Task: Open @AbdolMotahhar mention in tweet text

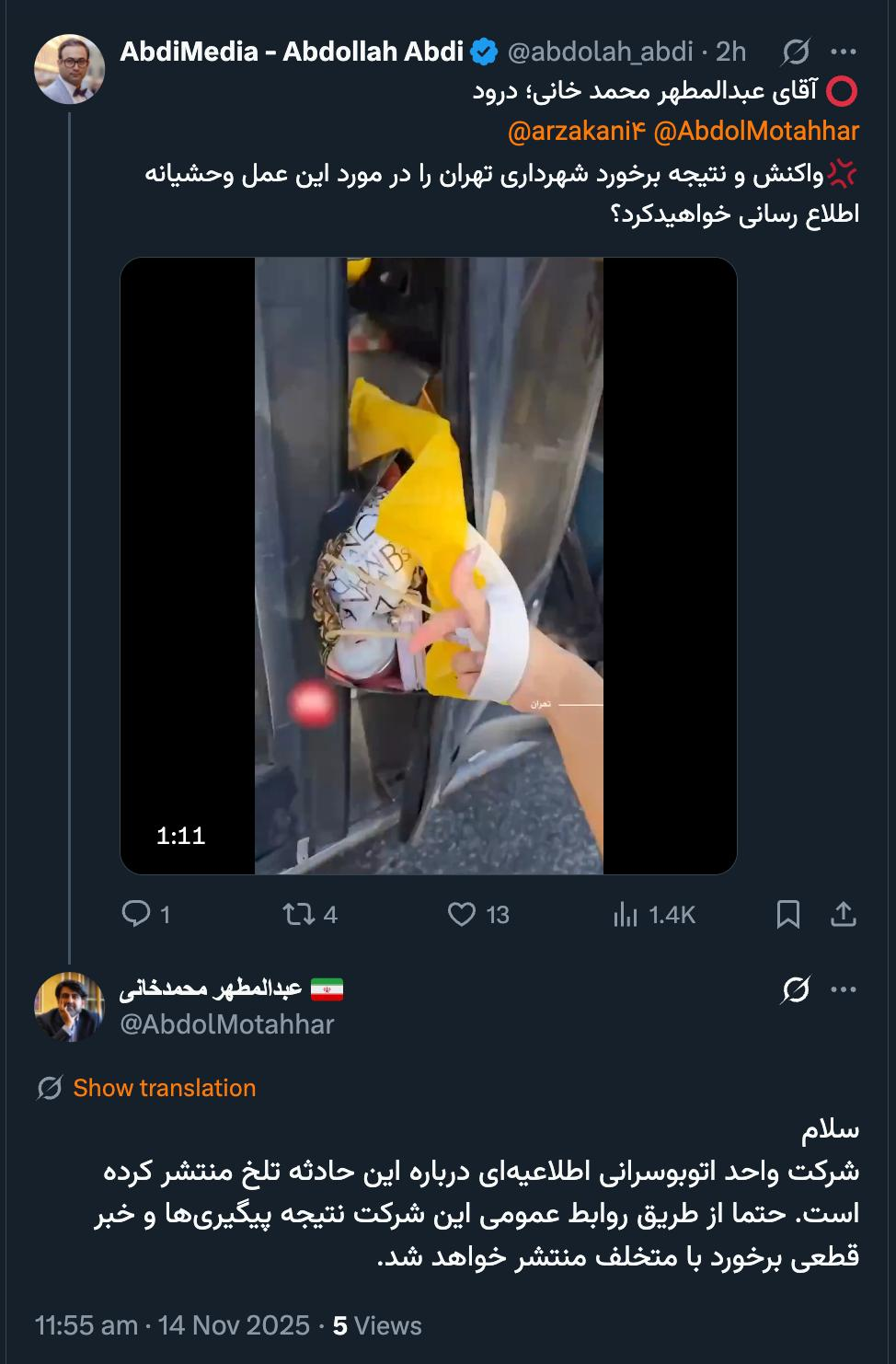Action: [756, 132]
